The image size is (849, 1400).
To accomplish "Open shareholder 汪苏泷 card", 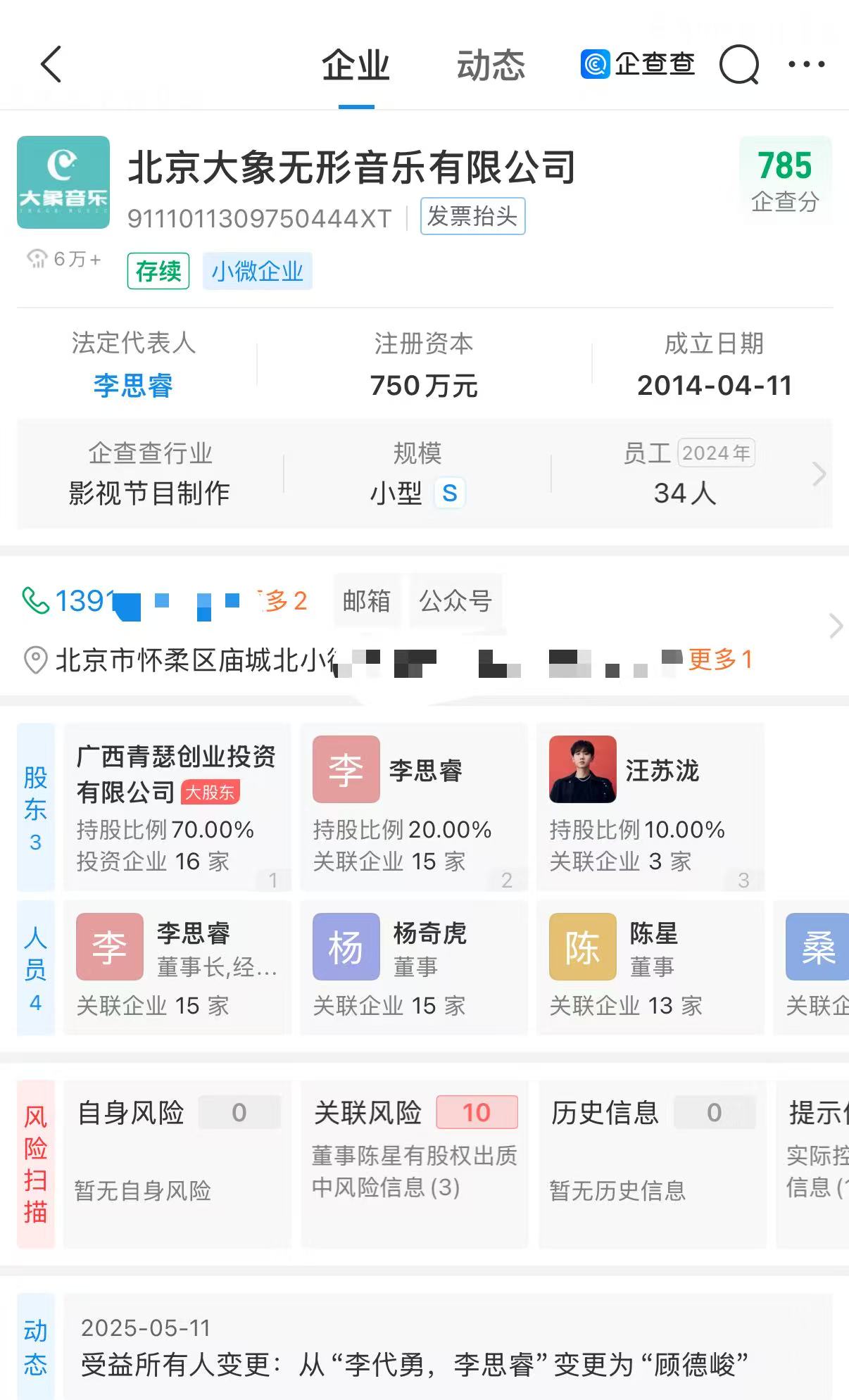I will [x=649, y=807].
